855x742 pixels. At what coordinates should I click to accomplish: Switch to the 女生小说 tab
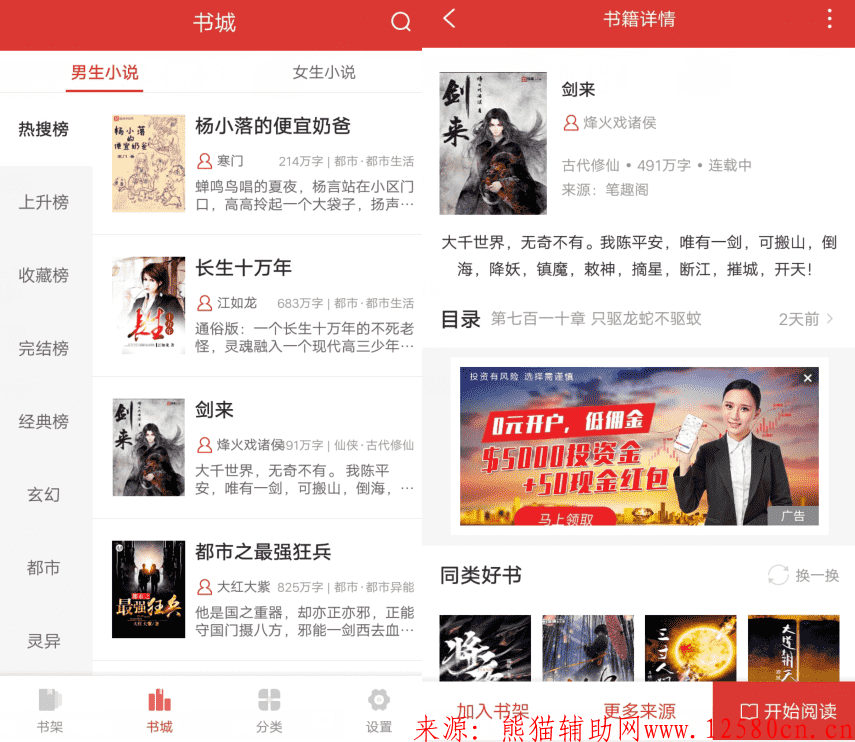point(324,72)
